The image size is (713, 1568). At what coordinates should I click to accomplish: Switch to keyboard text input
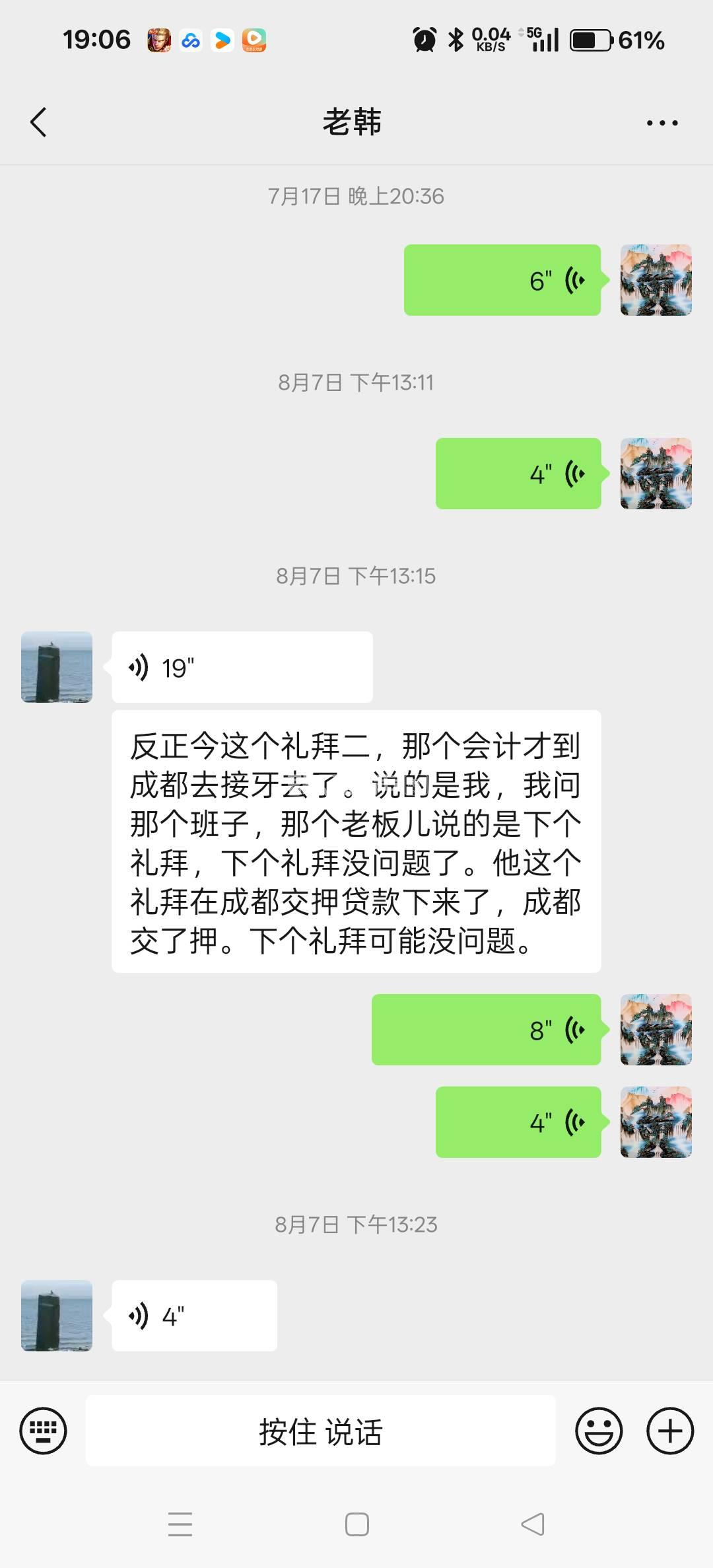point(44,1431)
